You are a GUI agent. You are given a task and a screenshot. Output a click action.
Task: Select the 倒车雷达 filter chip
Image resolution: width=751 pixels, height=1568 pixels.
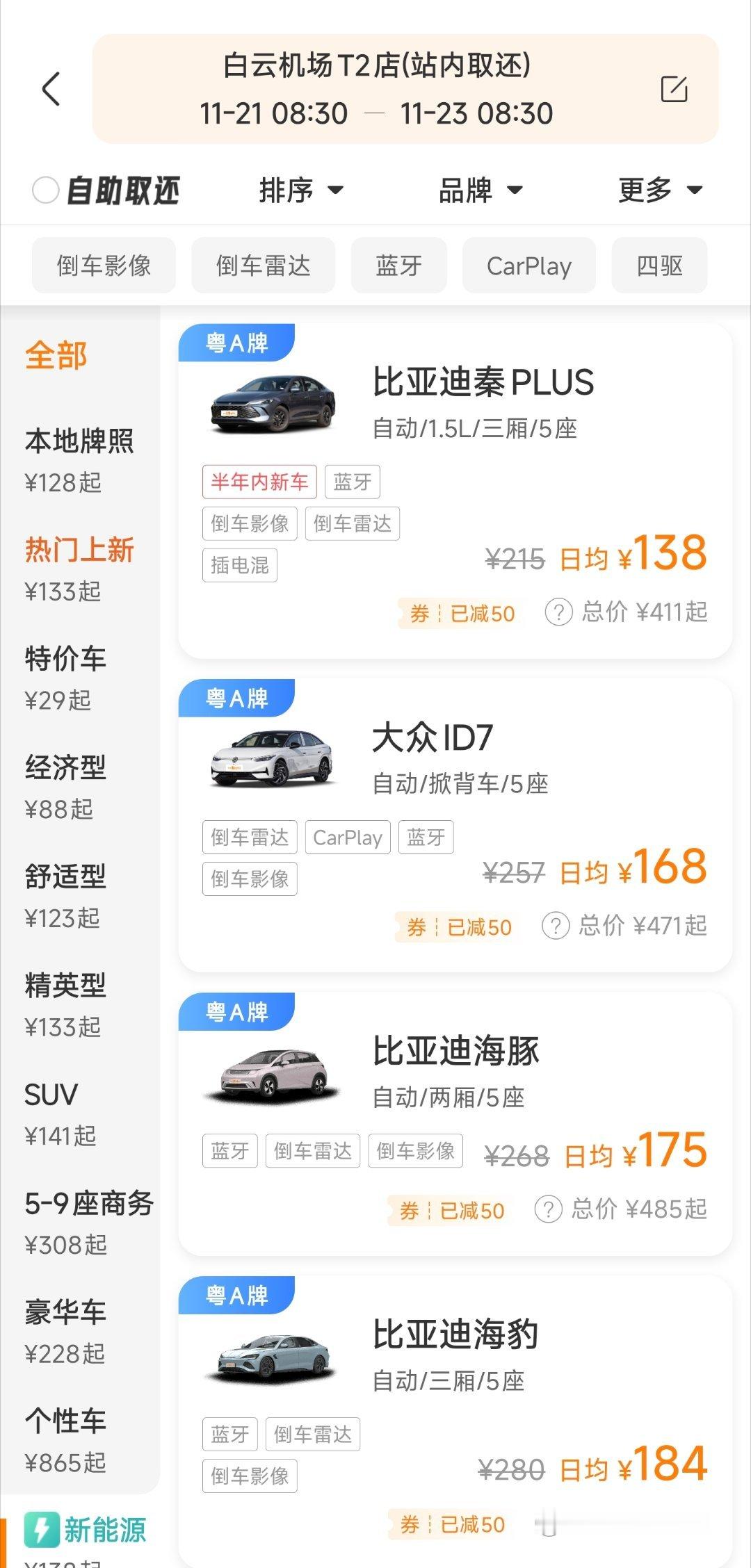(263, 266)
